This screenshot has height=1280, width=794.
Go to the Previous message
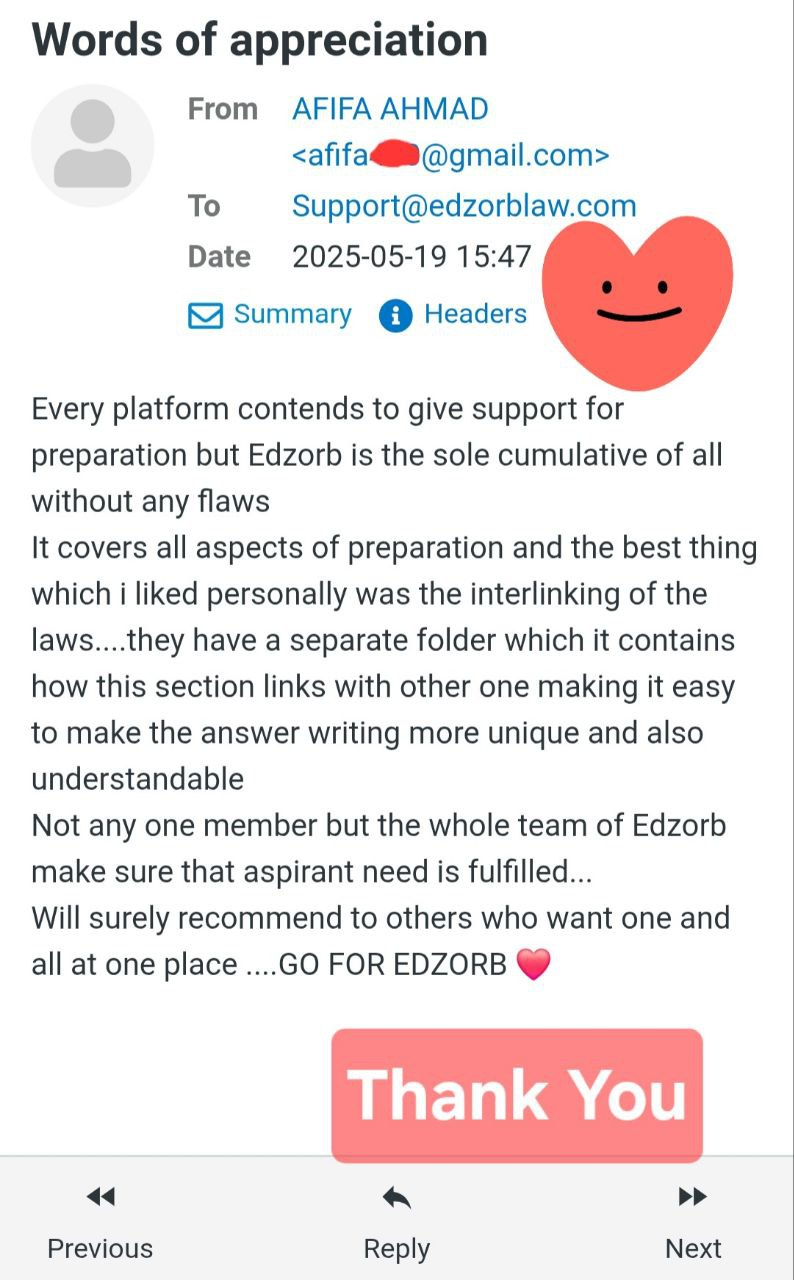click(100, 1222)
